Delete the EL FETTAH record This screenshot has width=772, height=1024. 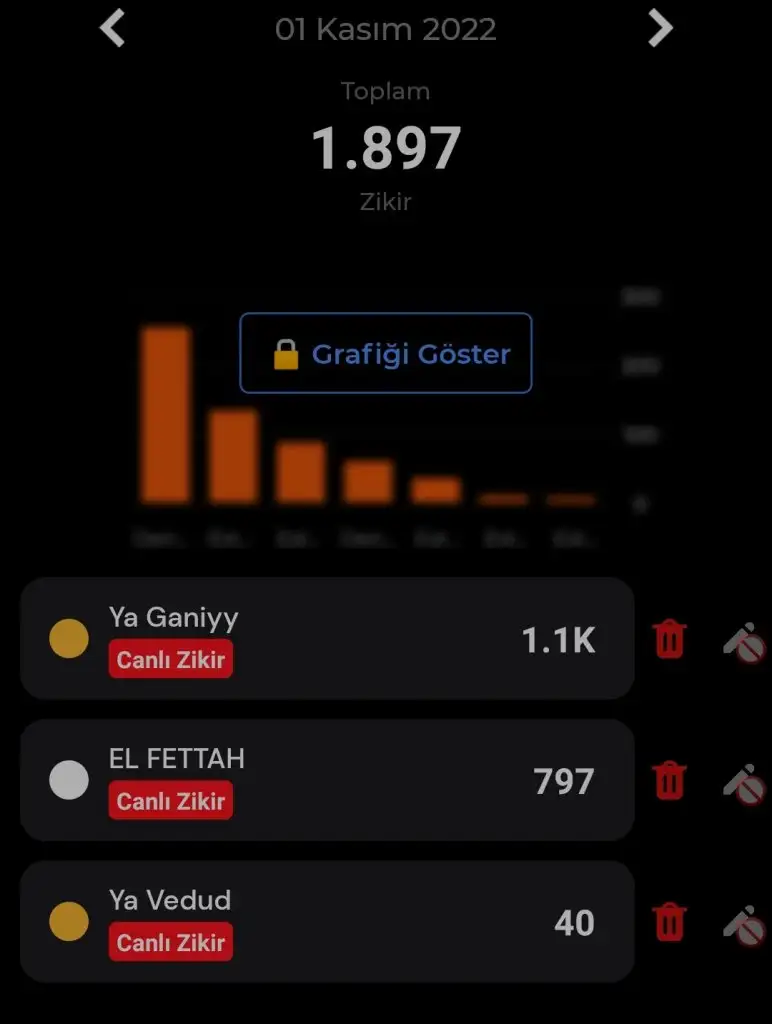coord(669,781)
